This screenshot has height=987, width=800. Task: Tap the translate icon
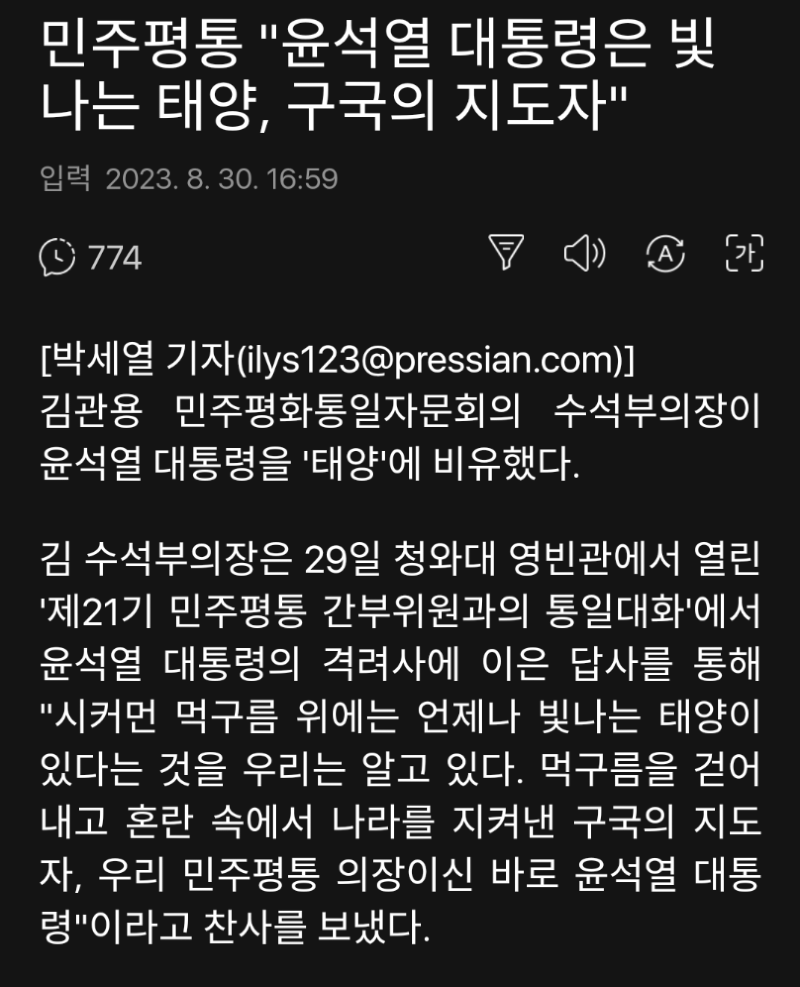665,254
